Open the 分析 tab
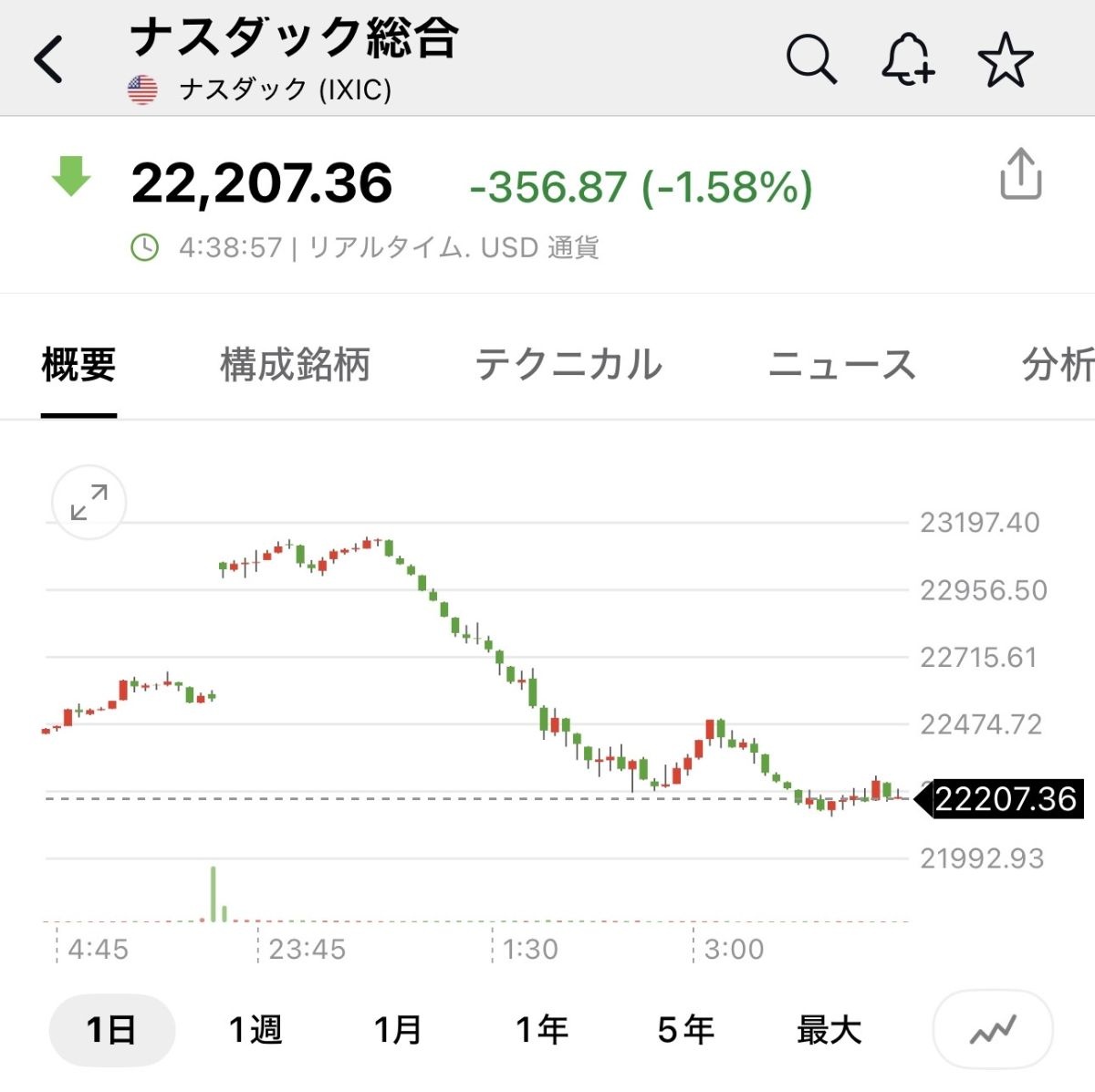Screen dimensions: 1095x1092 [1057, 365]
